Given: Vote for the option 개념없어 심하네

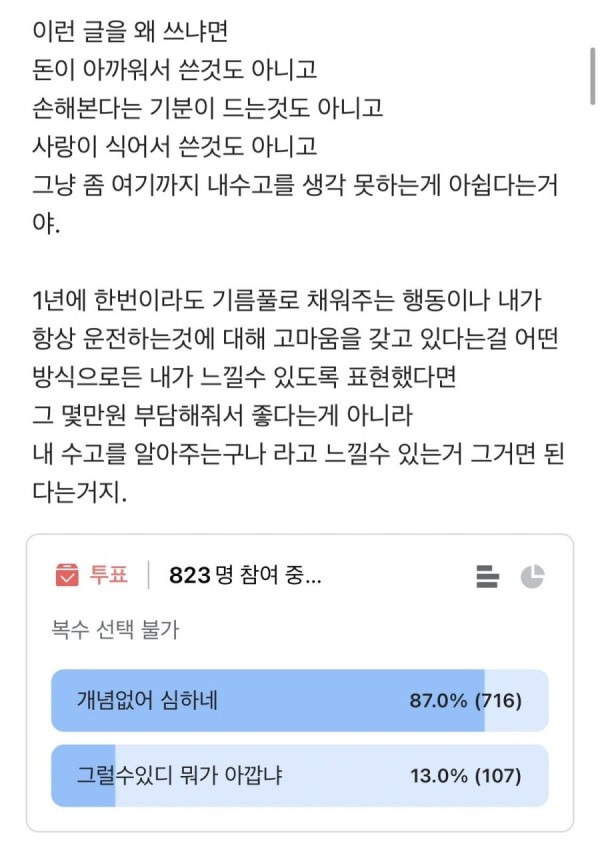Looking at the screenshot, I should pyautogui.click(x=298, y=701).
